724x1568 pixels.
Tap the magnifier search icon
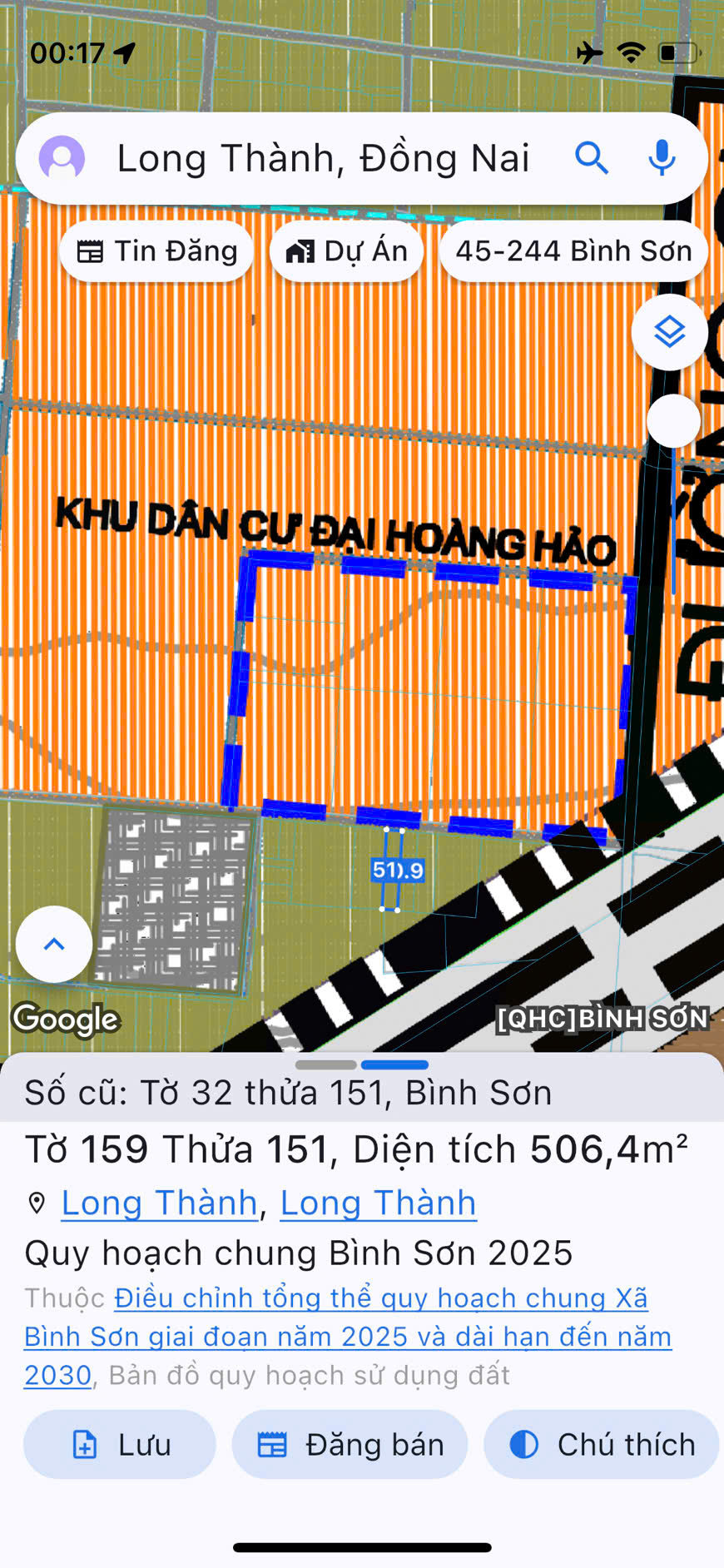[592, 157]
